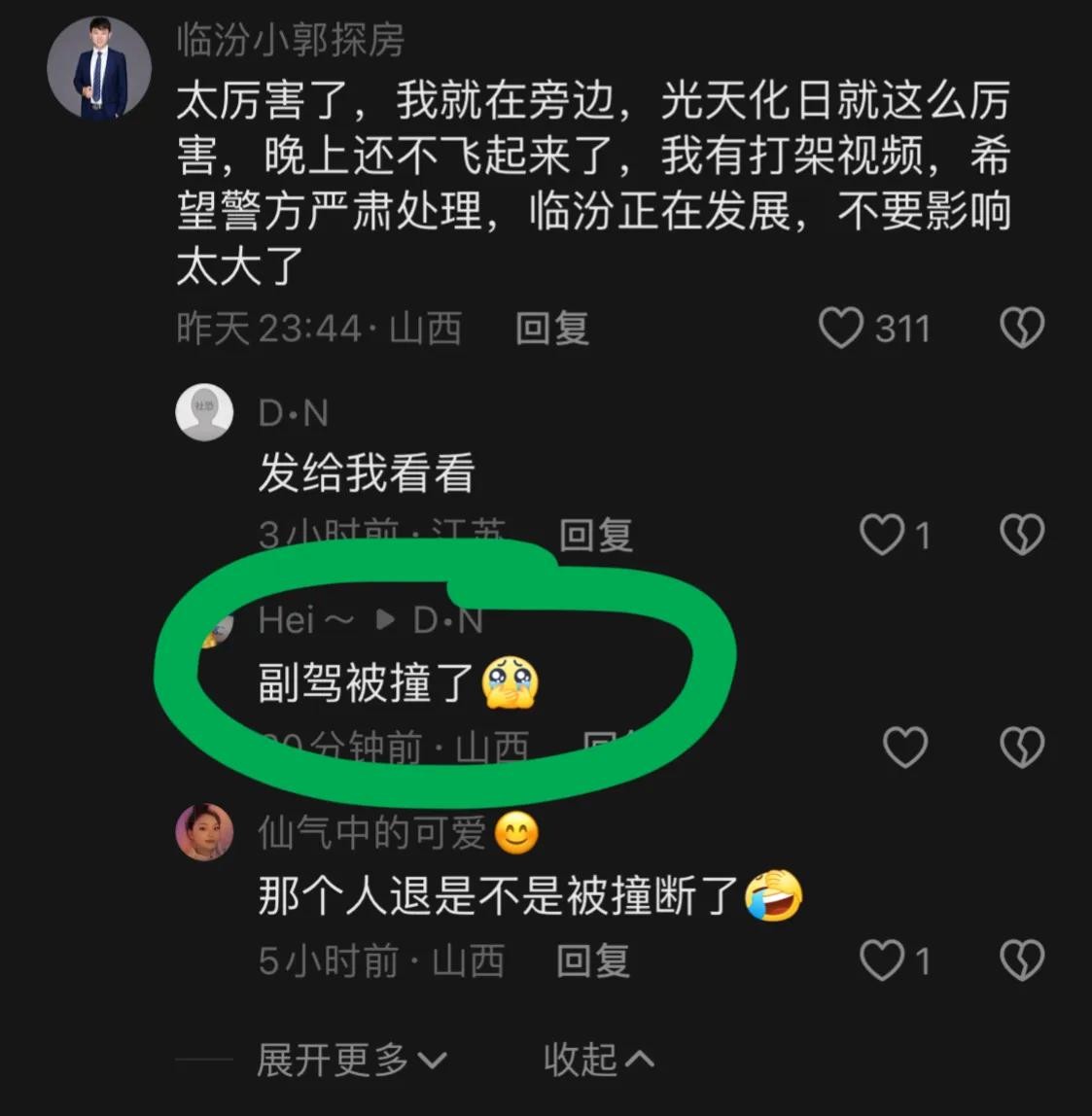1092x1116 pixels.
Task: Dislike 临汾小郭探房's comment
Action: click(1022, 329)
